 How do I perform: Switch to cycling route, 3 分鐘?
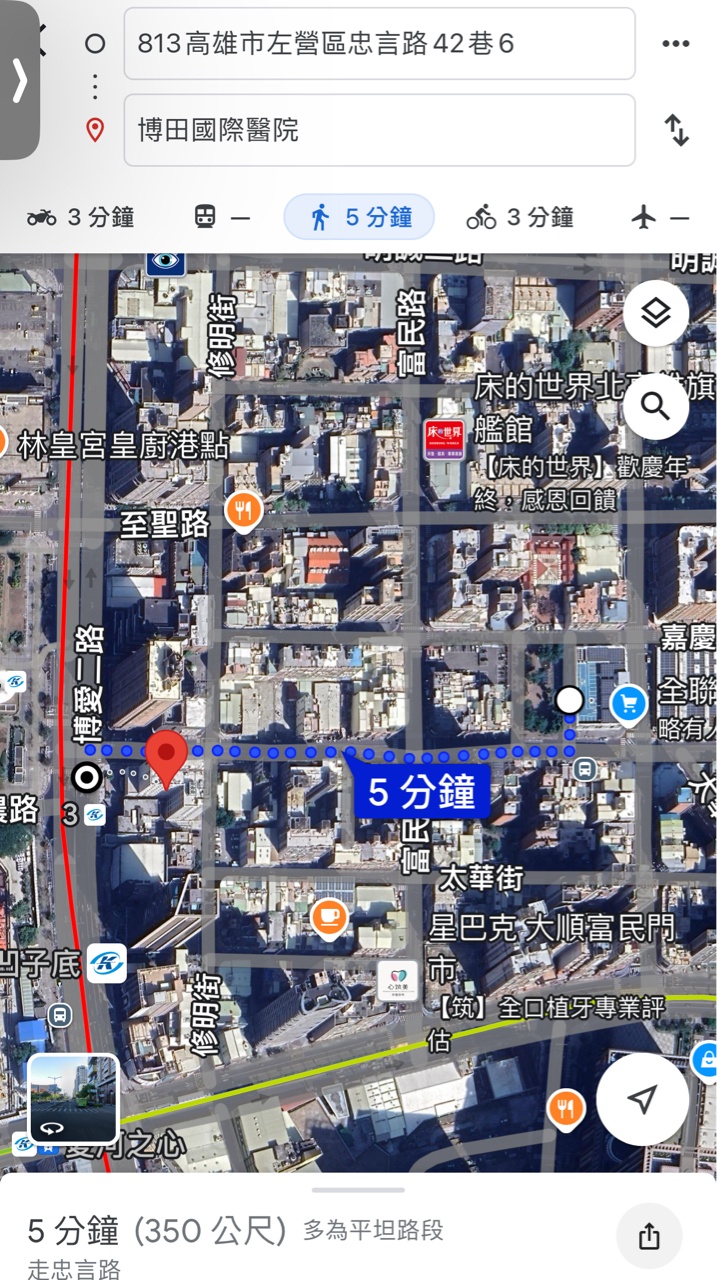pyautogui.click(x=520, y=217)
